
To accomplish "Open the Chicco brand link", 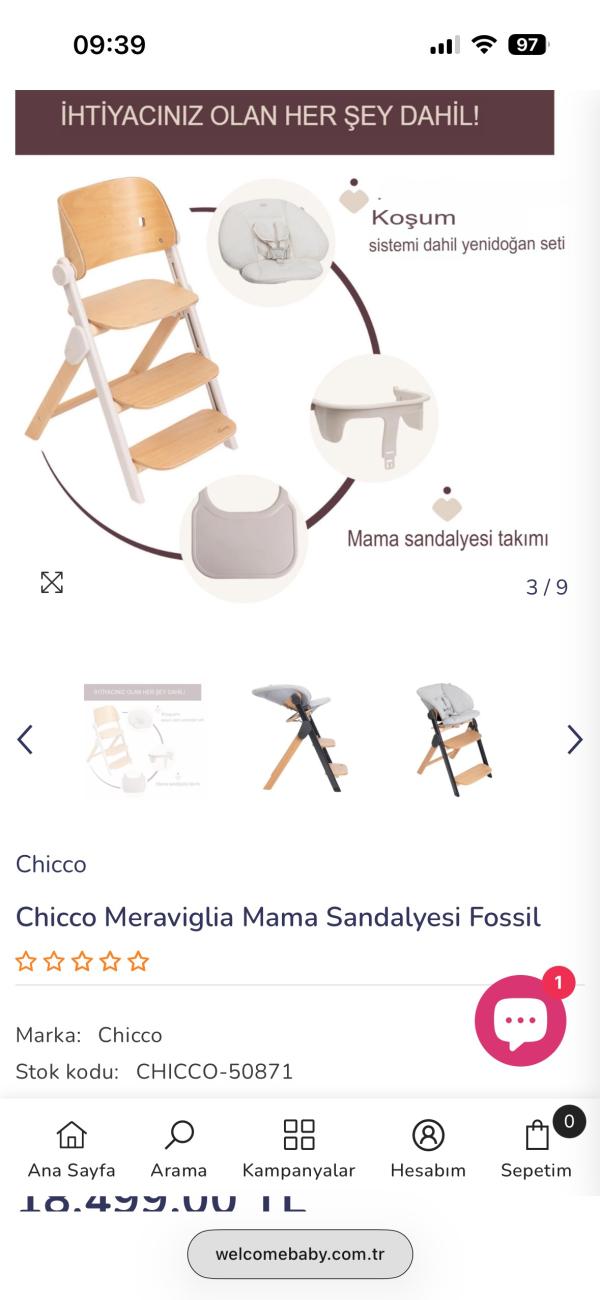I will 51,864.
